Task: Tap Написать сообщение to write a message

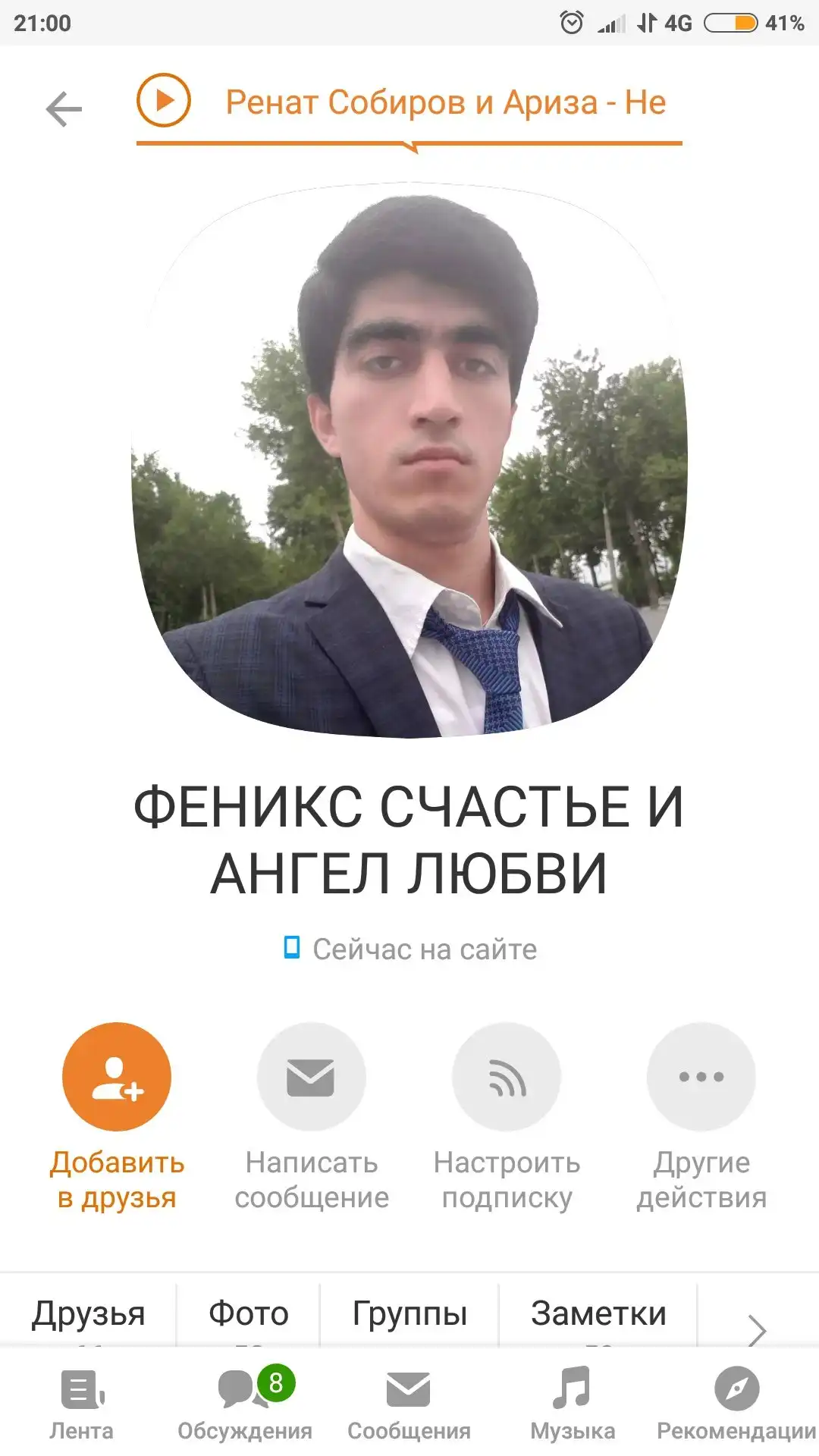Action: tap(311, 1077)
